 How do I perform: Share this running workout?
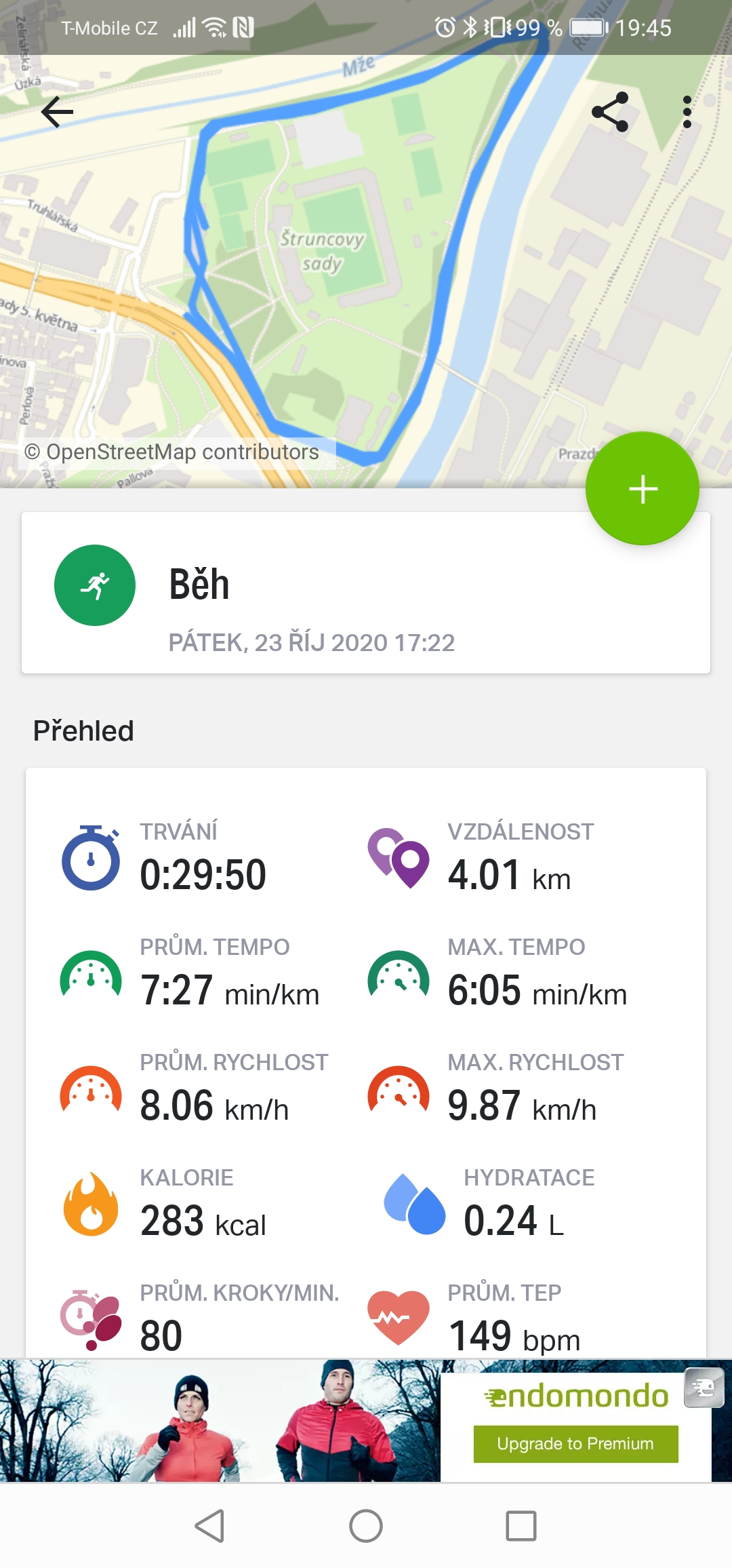(x=610, y=112)
